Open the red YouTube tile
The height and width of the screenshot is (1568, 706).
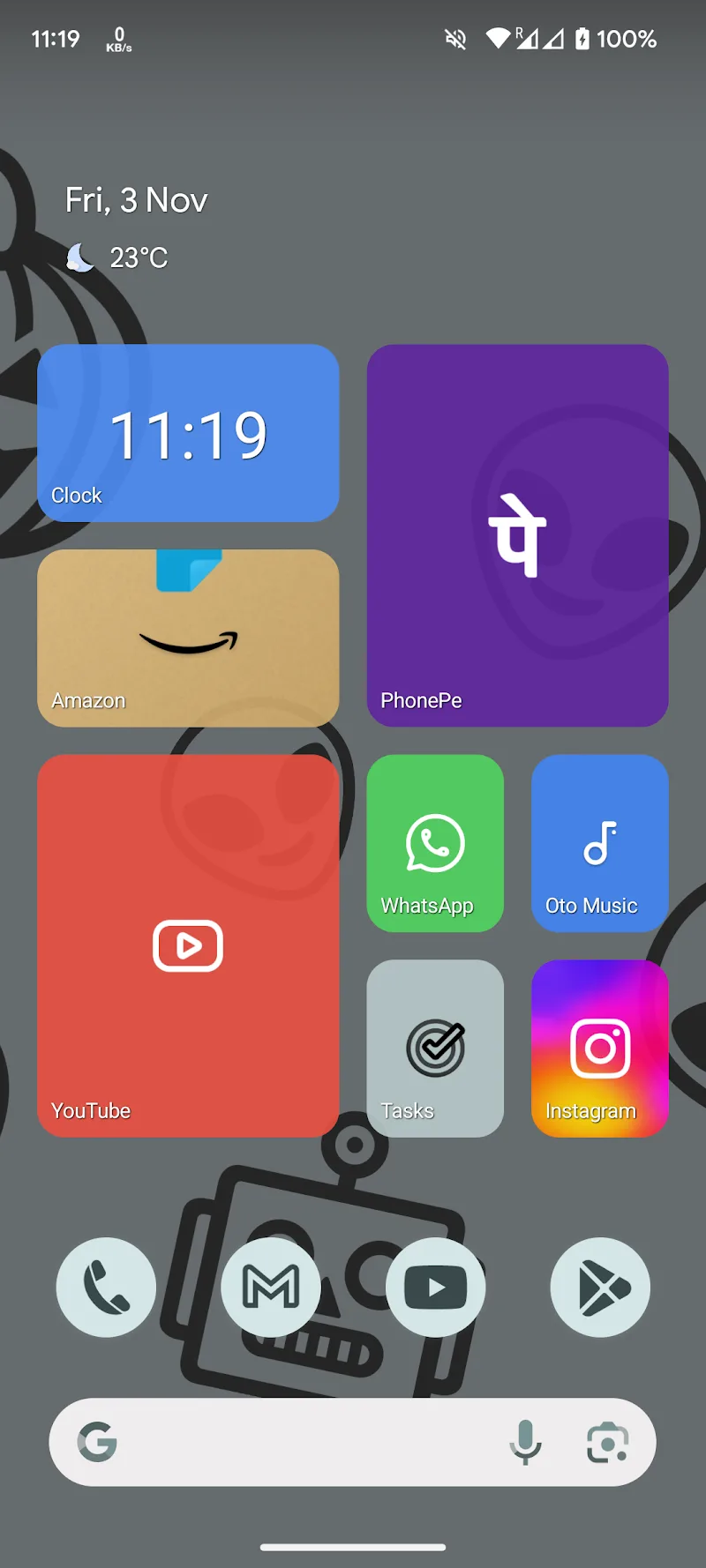[188, 945]
